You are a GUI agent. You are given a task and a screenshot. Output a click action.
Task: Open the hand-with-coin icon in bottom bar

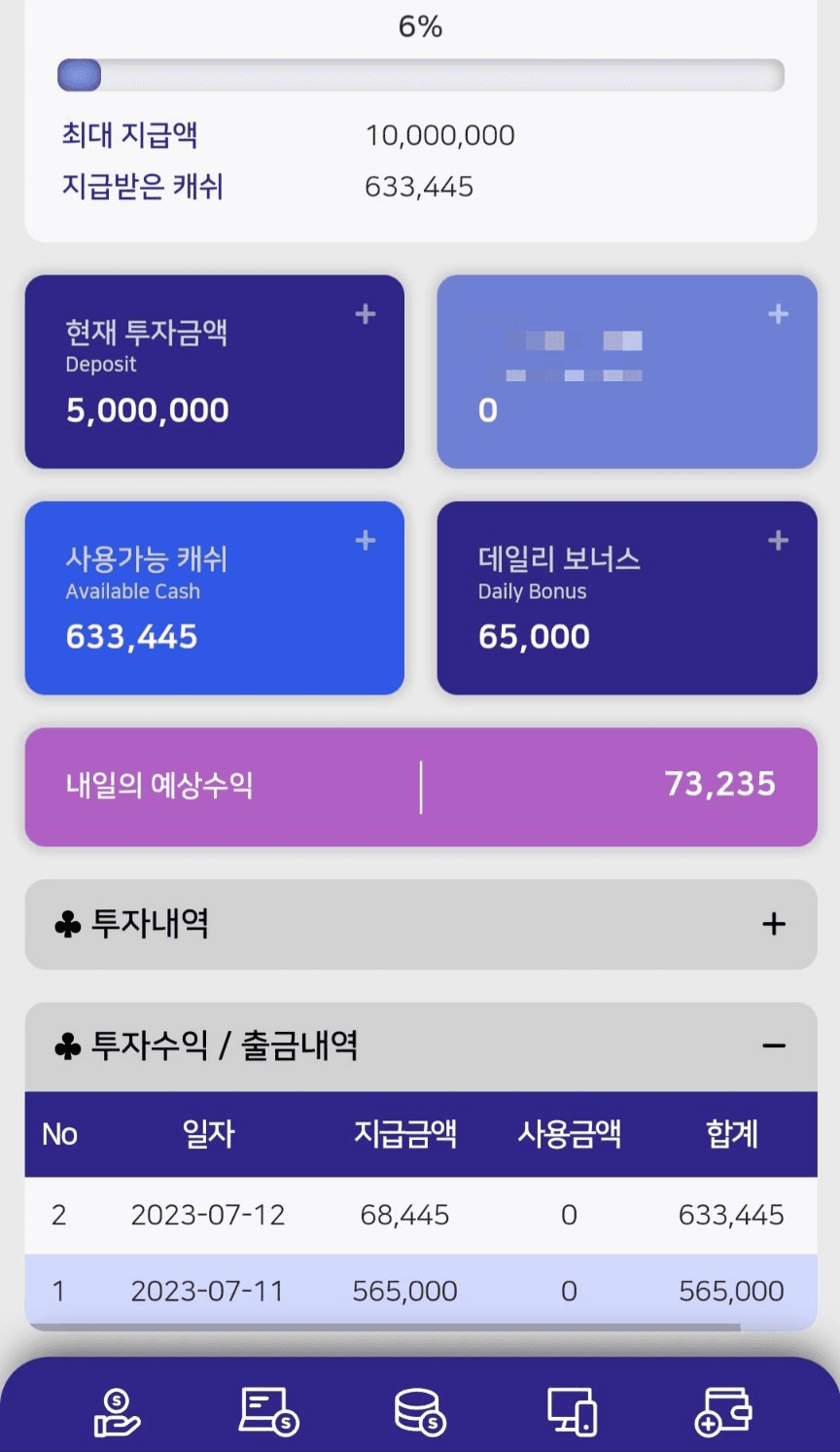pos(117,1412)
